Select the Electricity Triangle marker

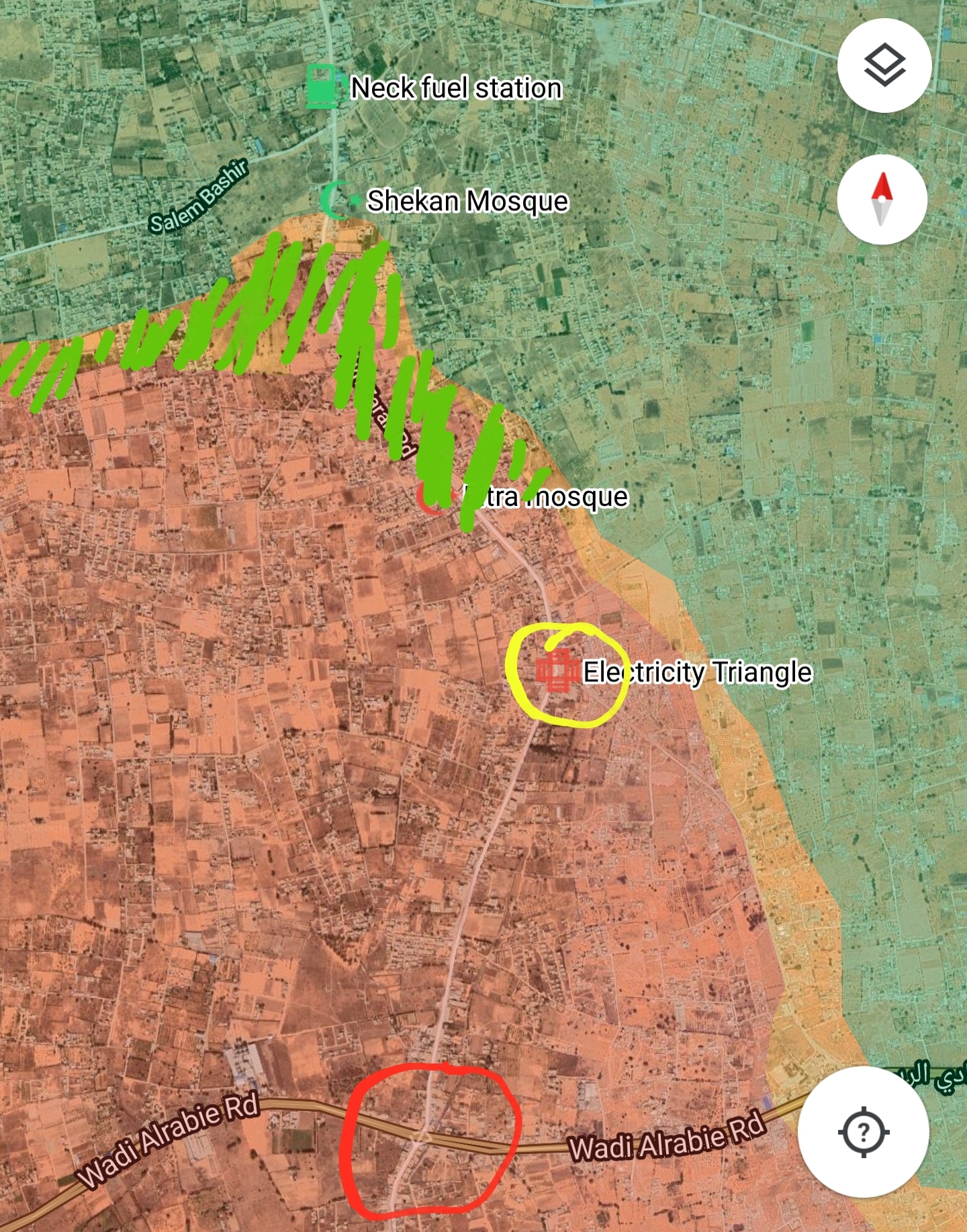[557, 671]
